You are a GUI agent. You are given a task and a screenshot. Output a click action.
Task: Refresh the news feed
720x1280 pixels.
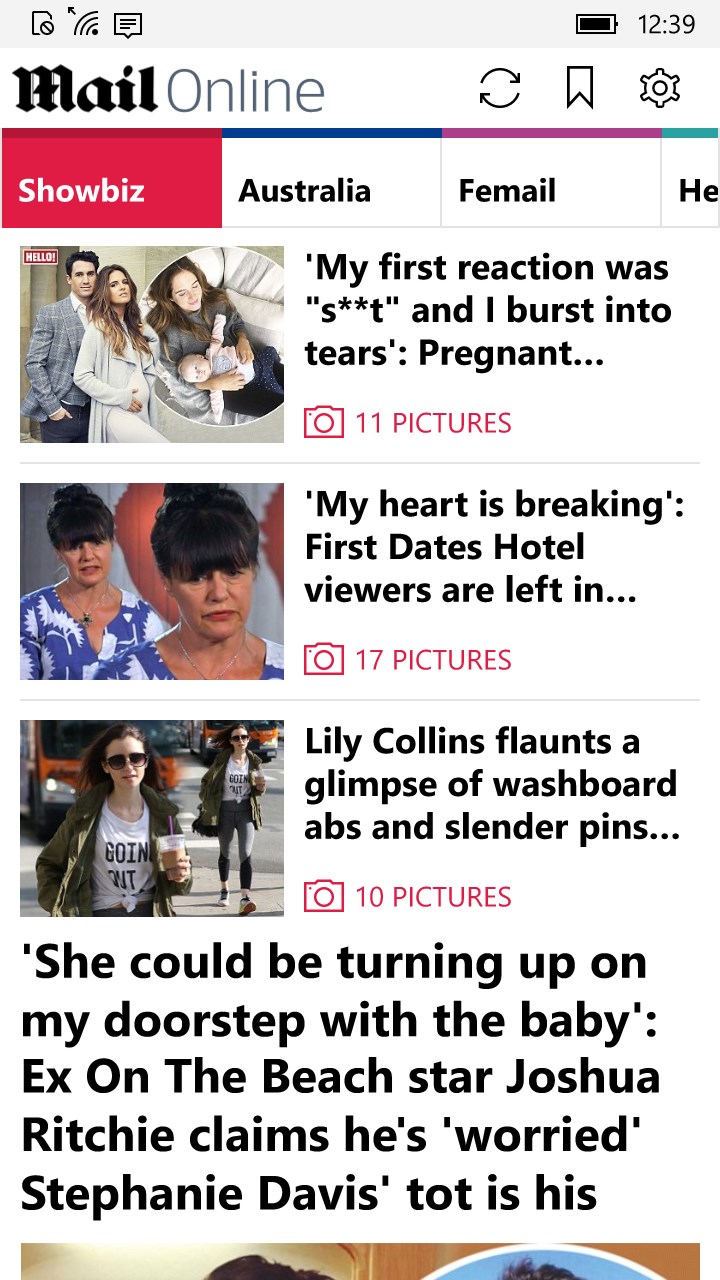tap(499, 89)
